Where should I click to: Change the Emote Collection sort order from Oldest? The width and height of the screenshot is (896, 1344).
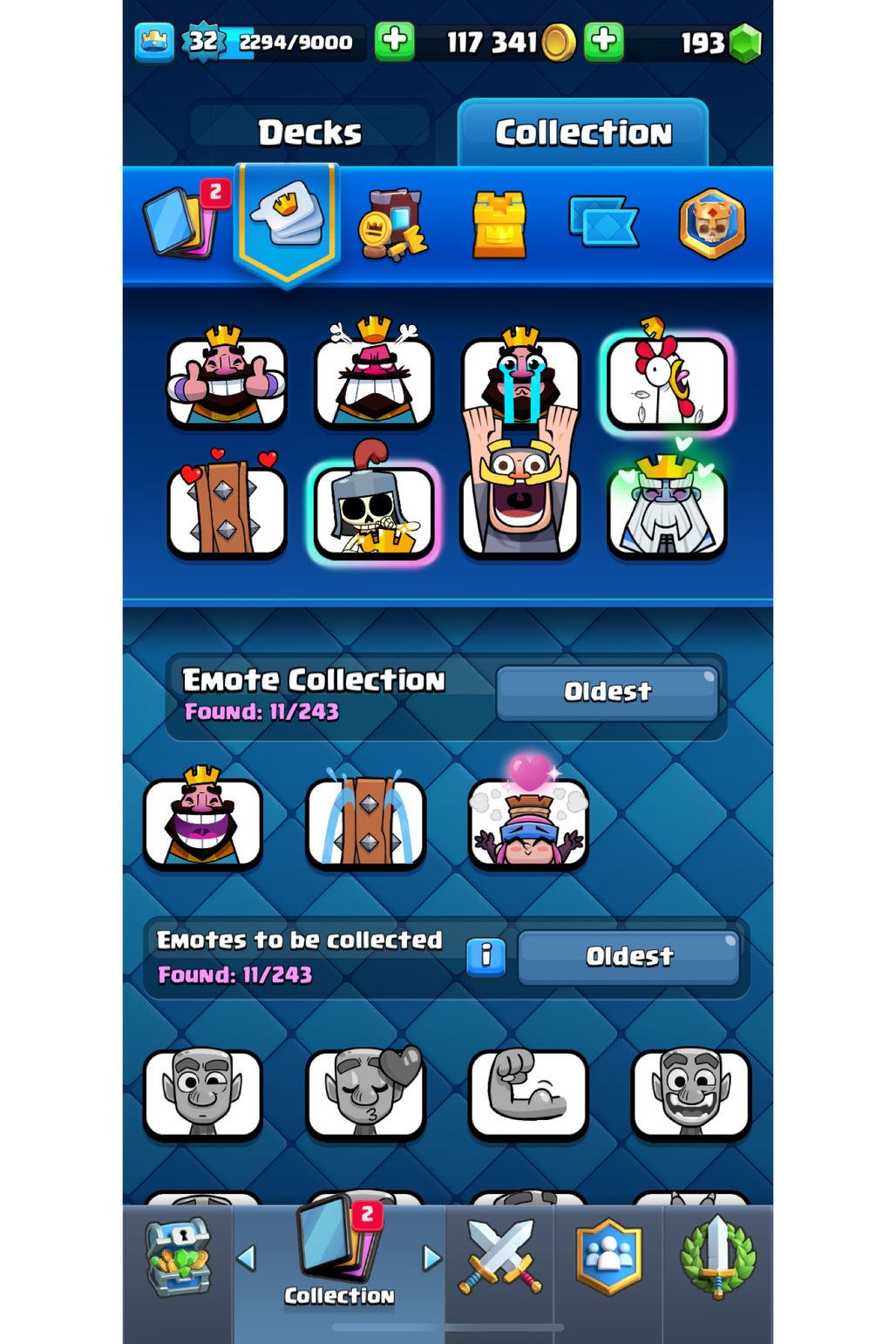pyautogui.click(x=608, y=692)
